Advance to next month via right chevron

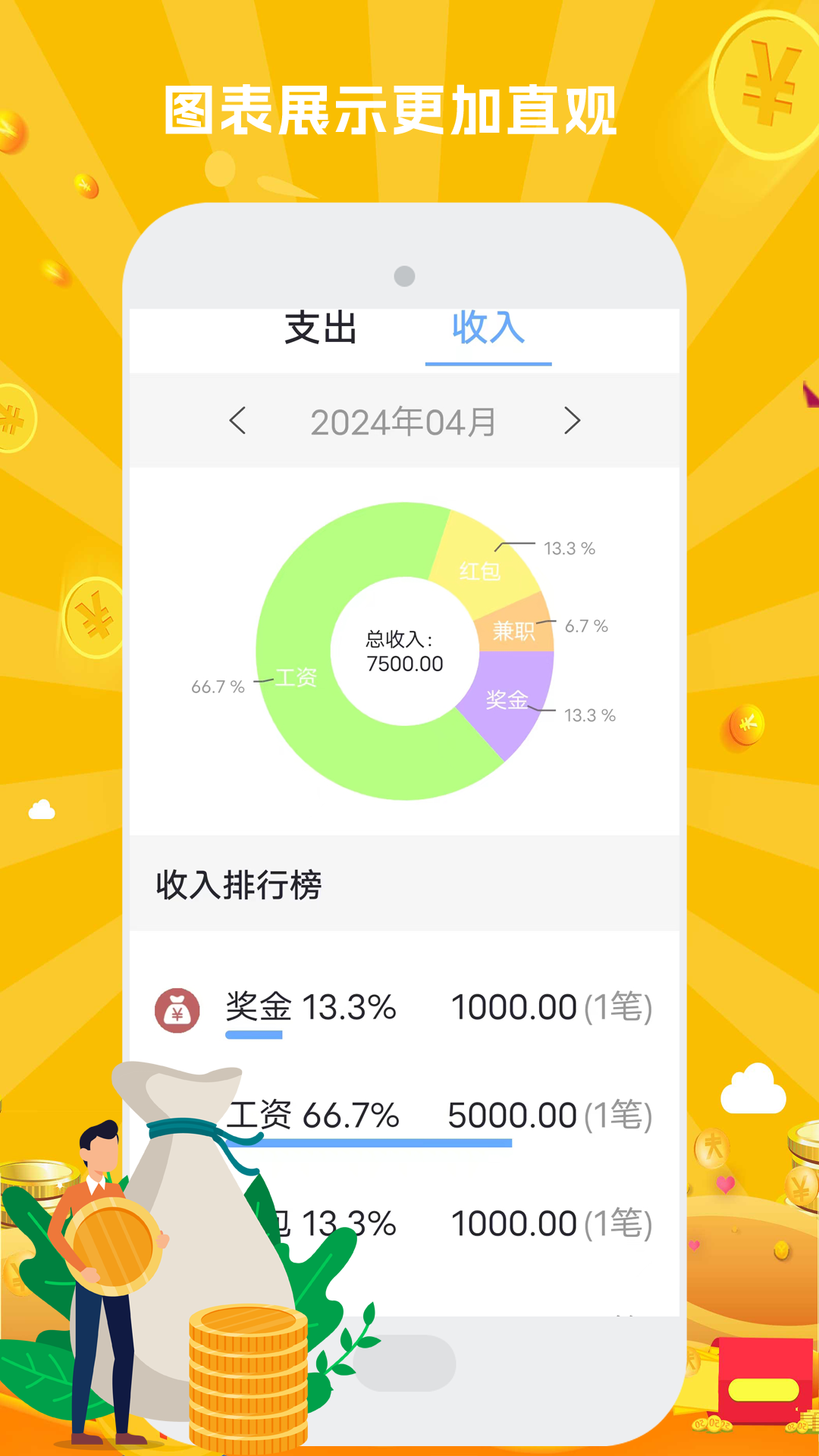tap(574, 422)
